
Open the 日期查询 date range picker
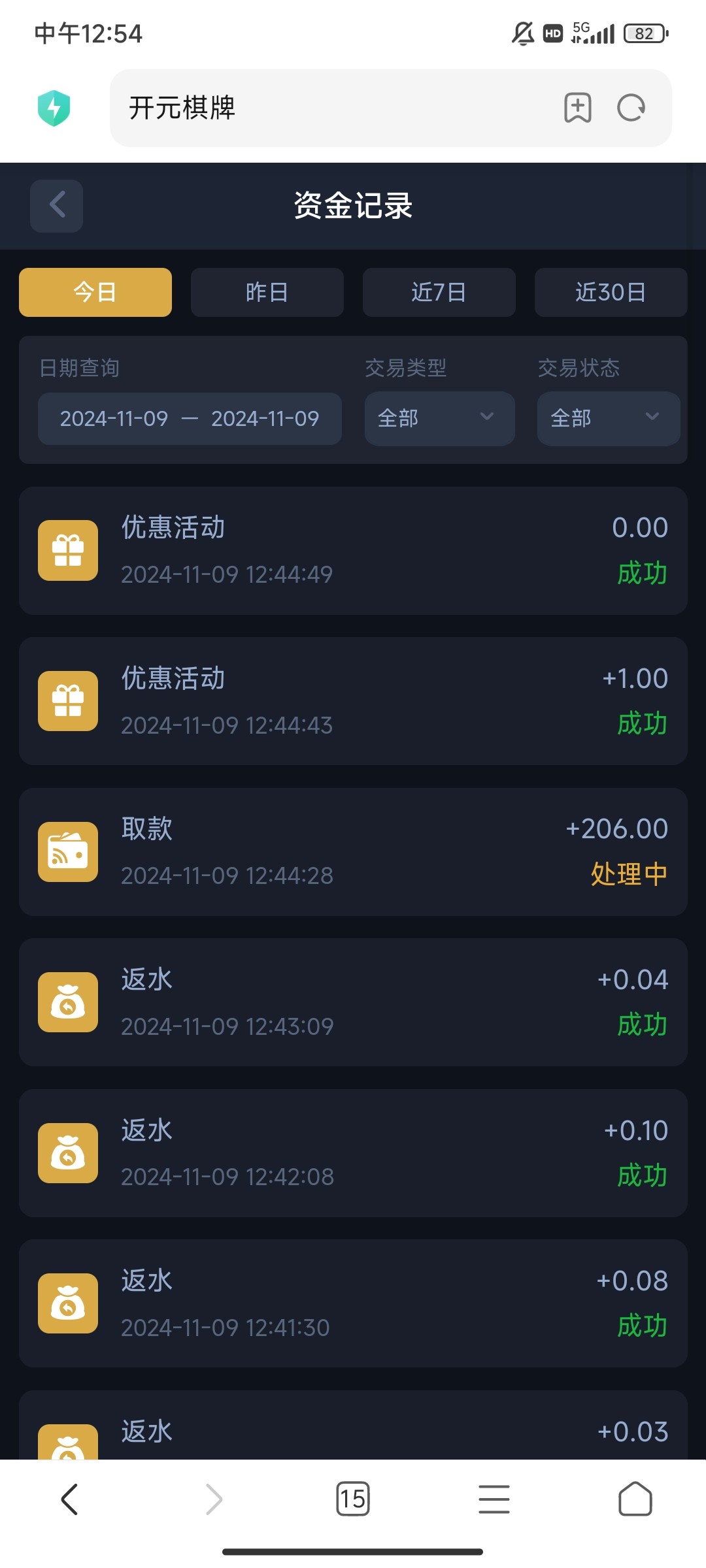tap(190, 419)
